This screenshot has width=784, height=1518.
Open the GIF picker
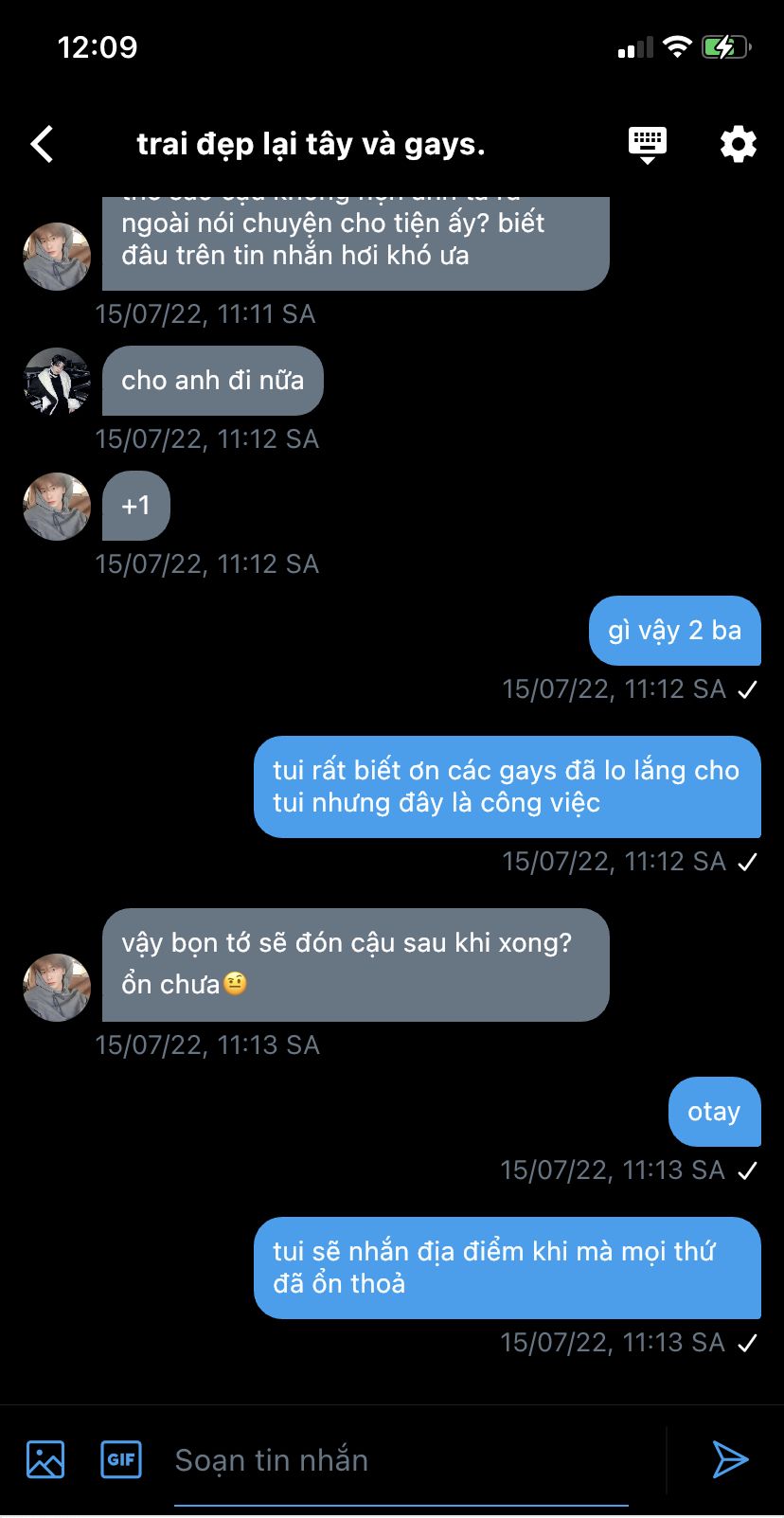pyautogui.click(x=121, y=1459)
